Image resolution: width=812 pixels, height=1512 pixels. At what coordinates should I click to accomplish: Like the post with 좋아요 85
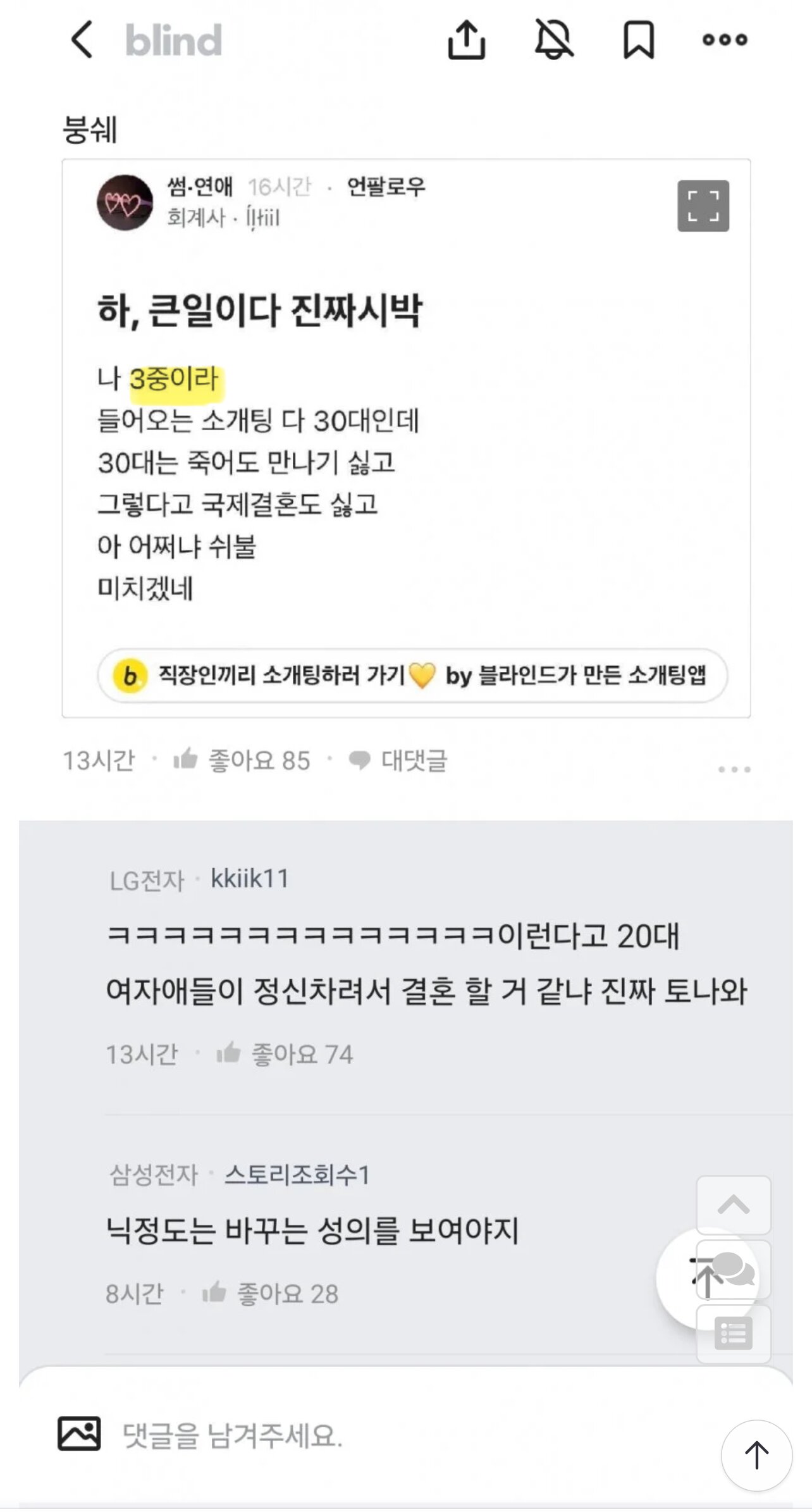[x=243, y=760]
